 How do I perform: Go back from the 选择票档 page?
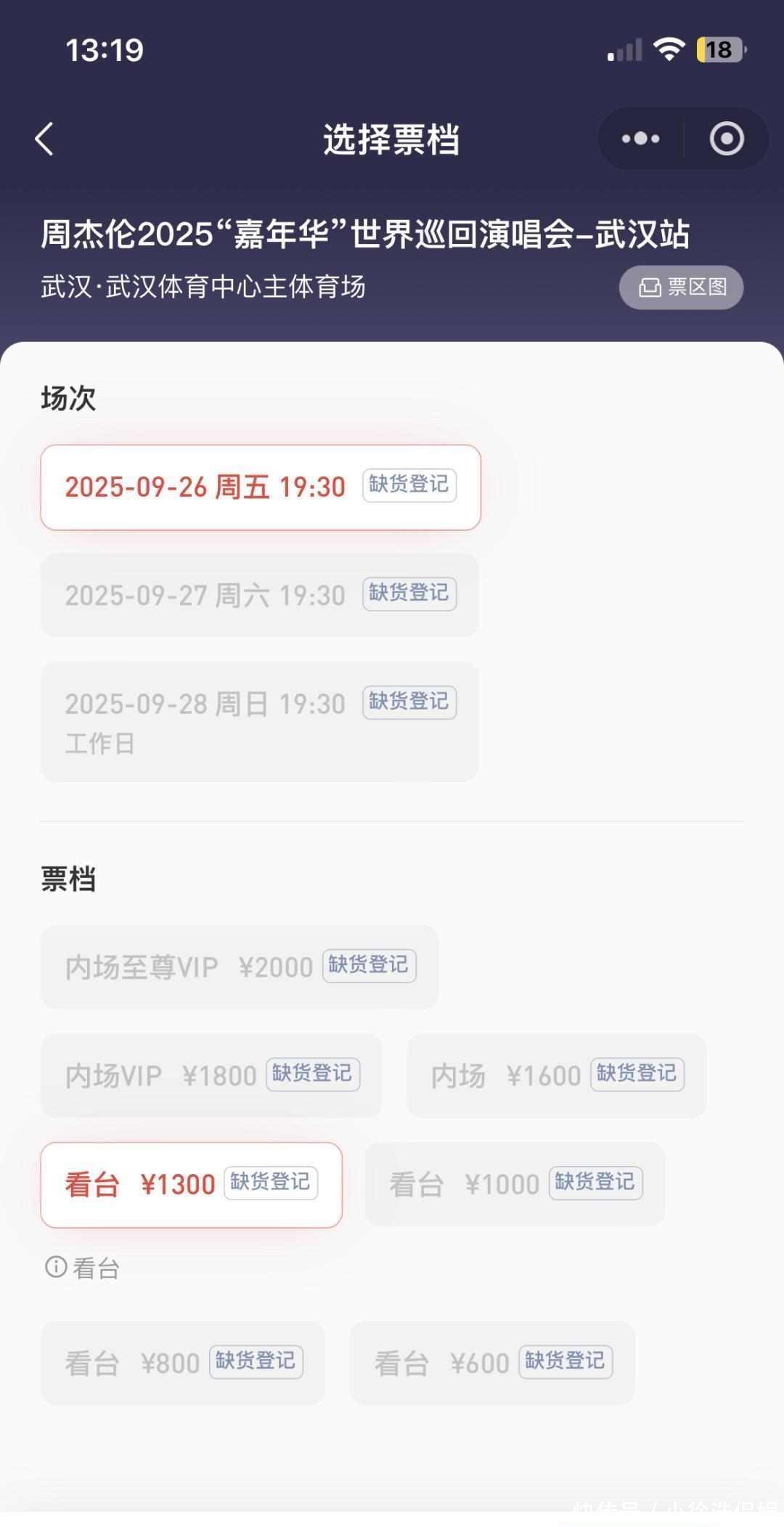point(45,139)
